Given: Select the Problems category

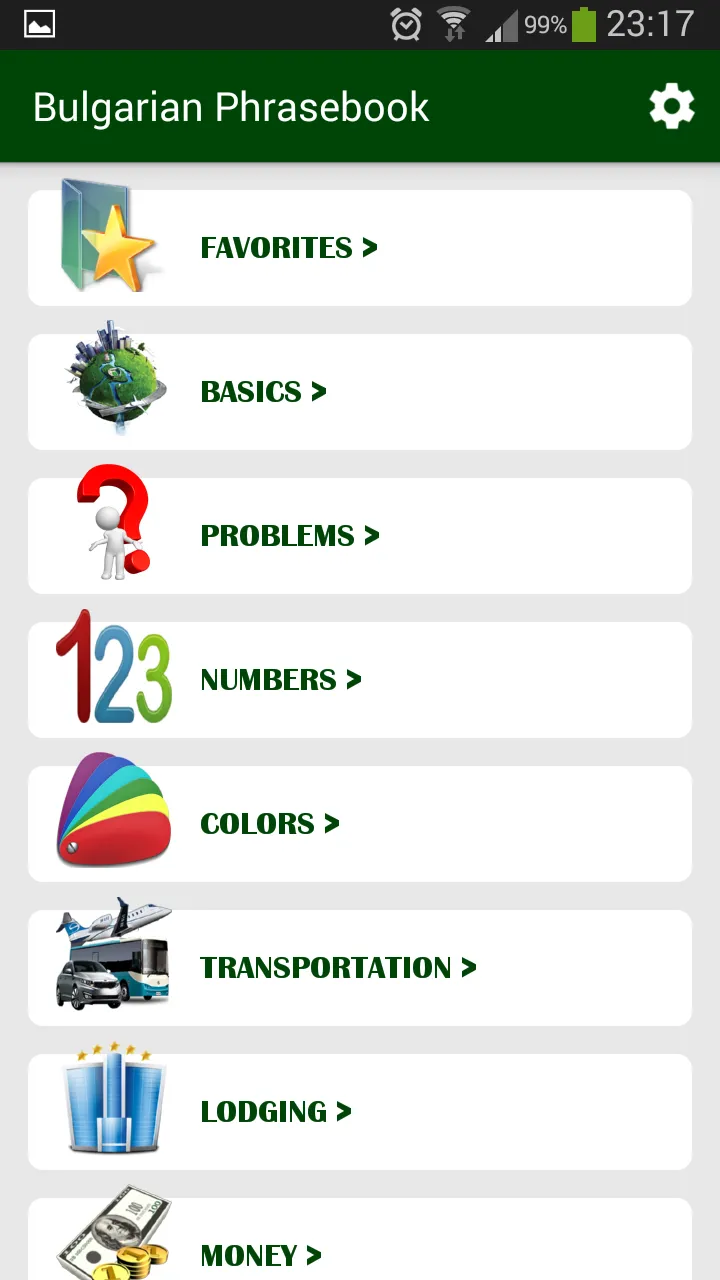Looking at the screenshot, I should [360, 536].
